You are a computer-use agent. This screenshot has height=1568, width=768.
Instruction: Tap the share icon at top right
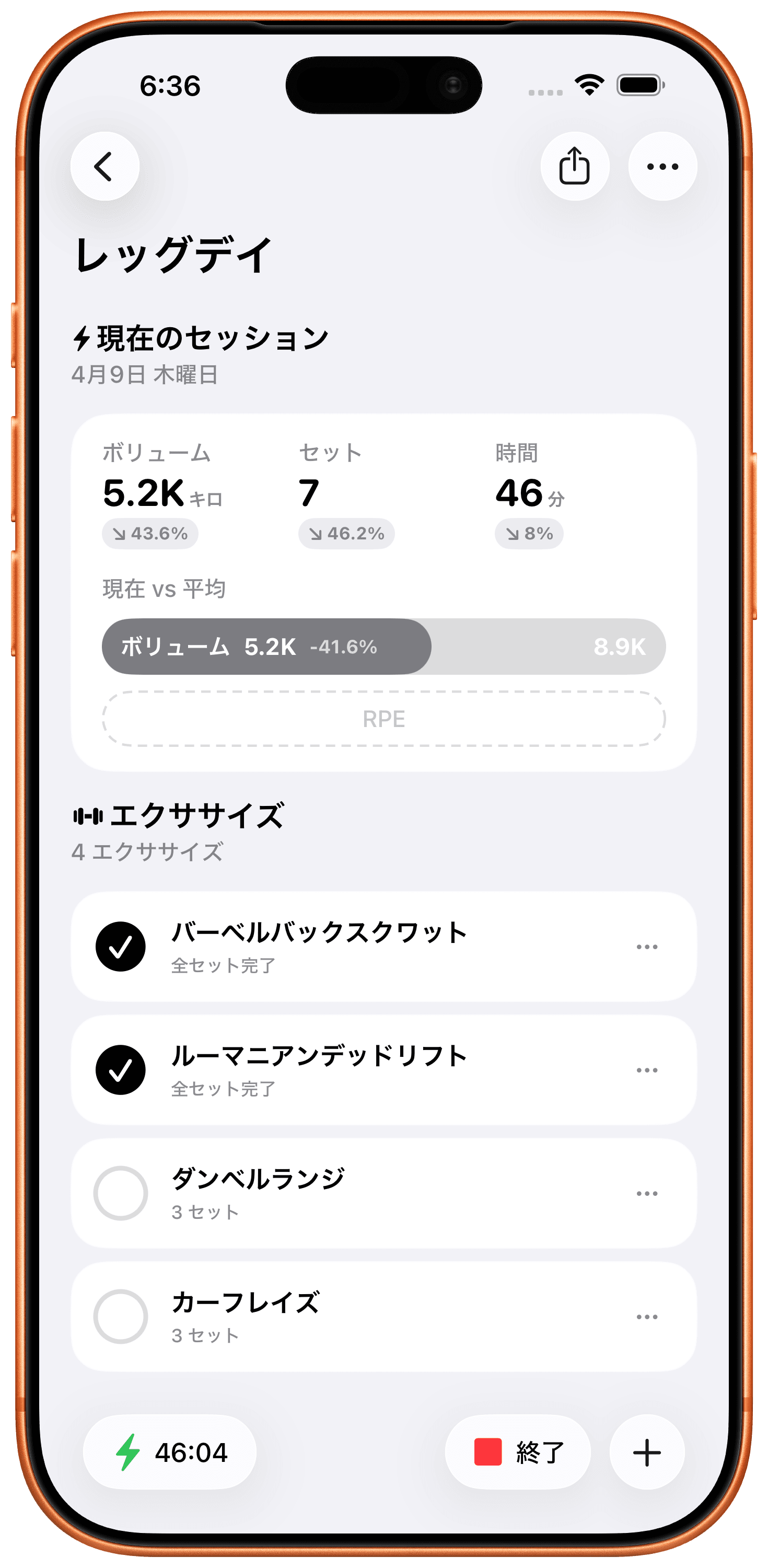tap(575, 166)
